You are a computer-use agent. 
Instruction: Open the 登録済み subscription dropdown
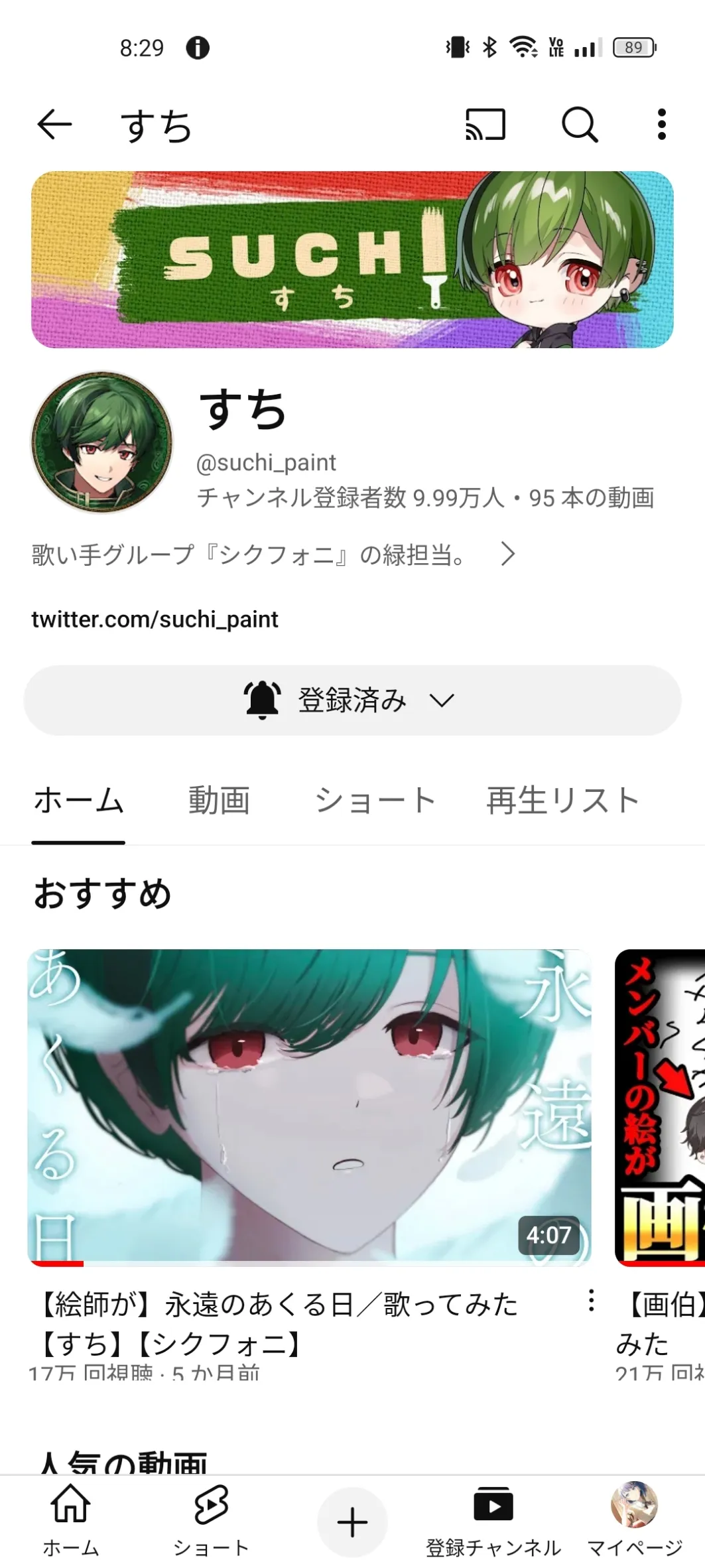pos(352,700)
